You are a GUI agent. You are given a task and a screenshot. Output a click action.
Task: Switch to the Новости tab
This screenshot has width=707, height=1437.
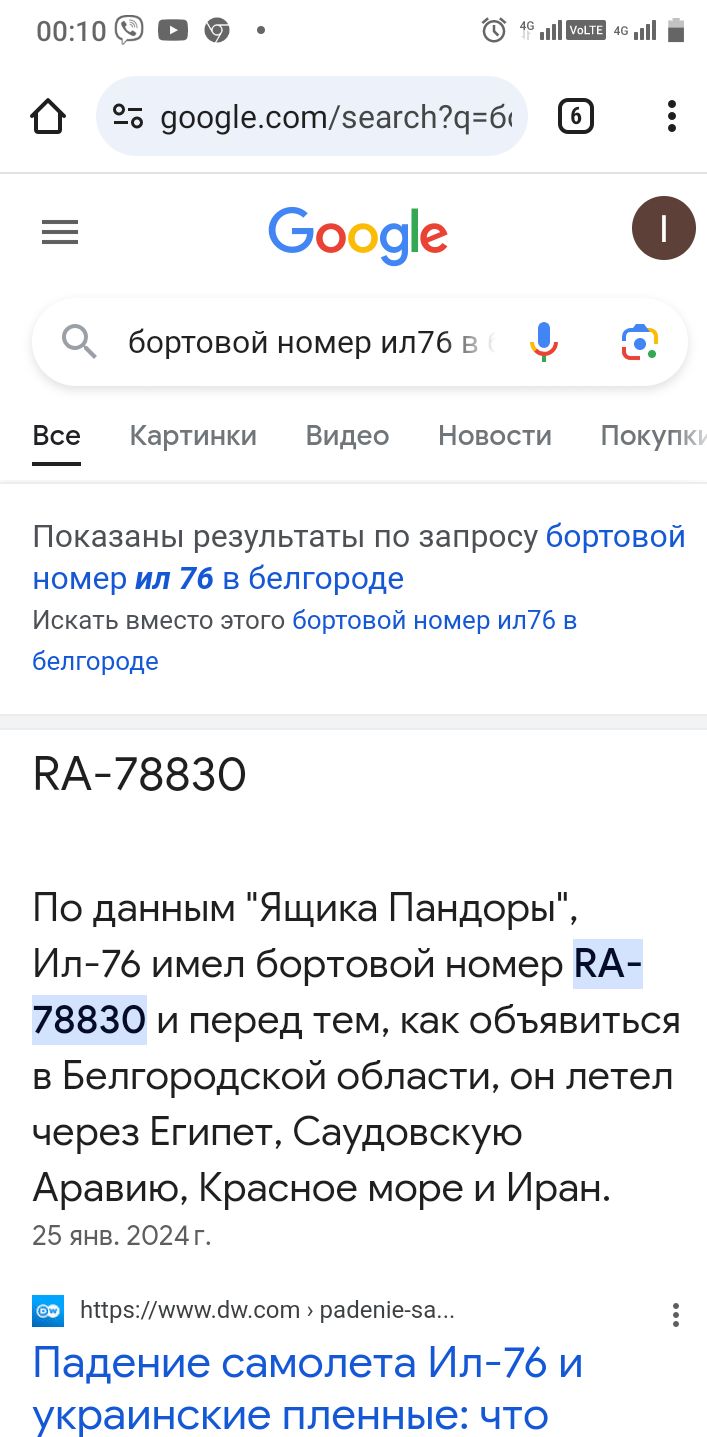(495, 436)
